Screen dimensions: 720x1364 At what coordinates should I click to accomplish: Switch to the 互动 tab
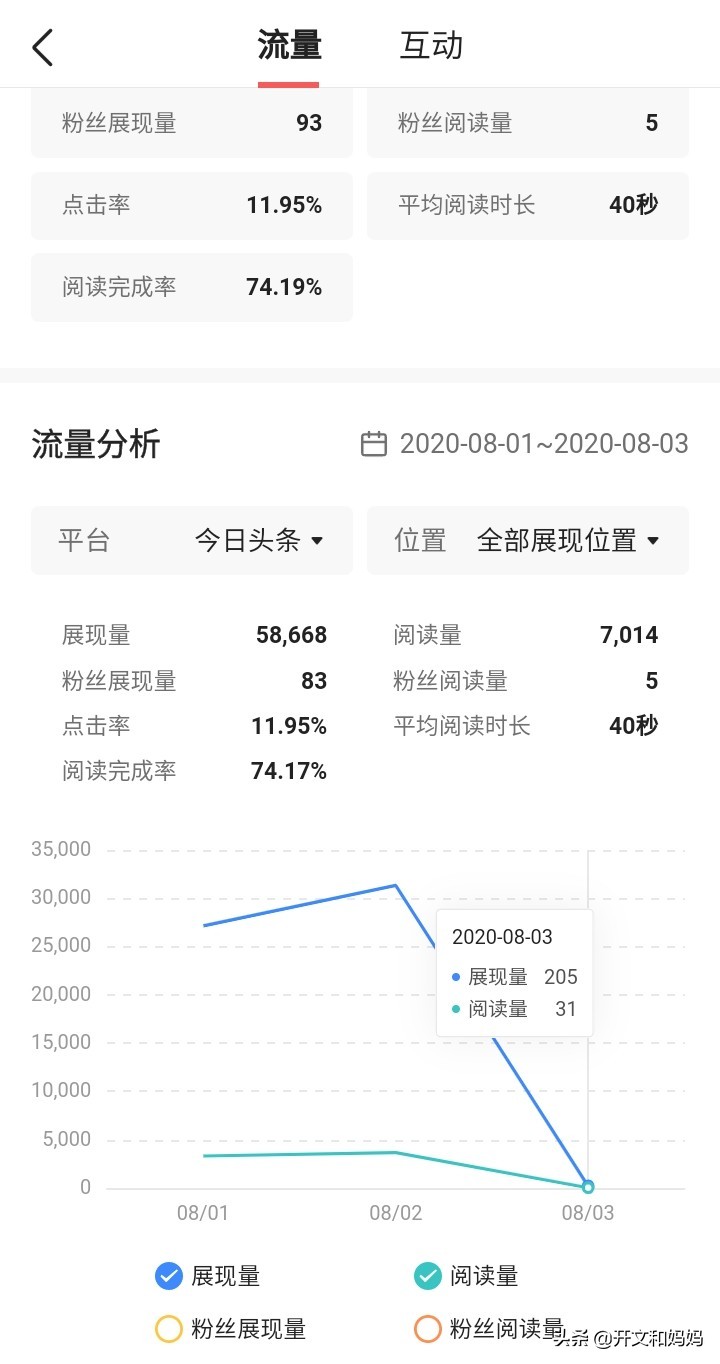tap(430, 46)
